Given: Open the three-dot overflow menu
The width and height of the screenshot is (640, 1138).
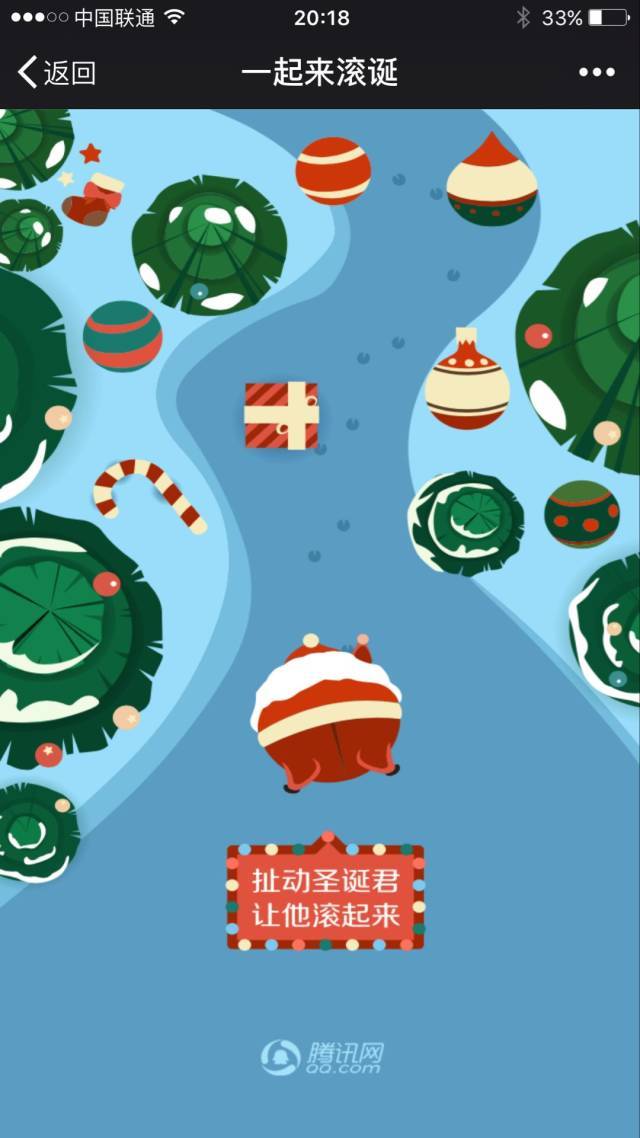Looking at the screenshot, I should coord(597,72).
